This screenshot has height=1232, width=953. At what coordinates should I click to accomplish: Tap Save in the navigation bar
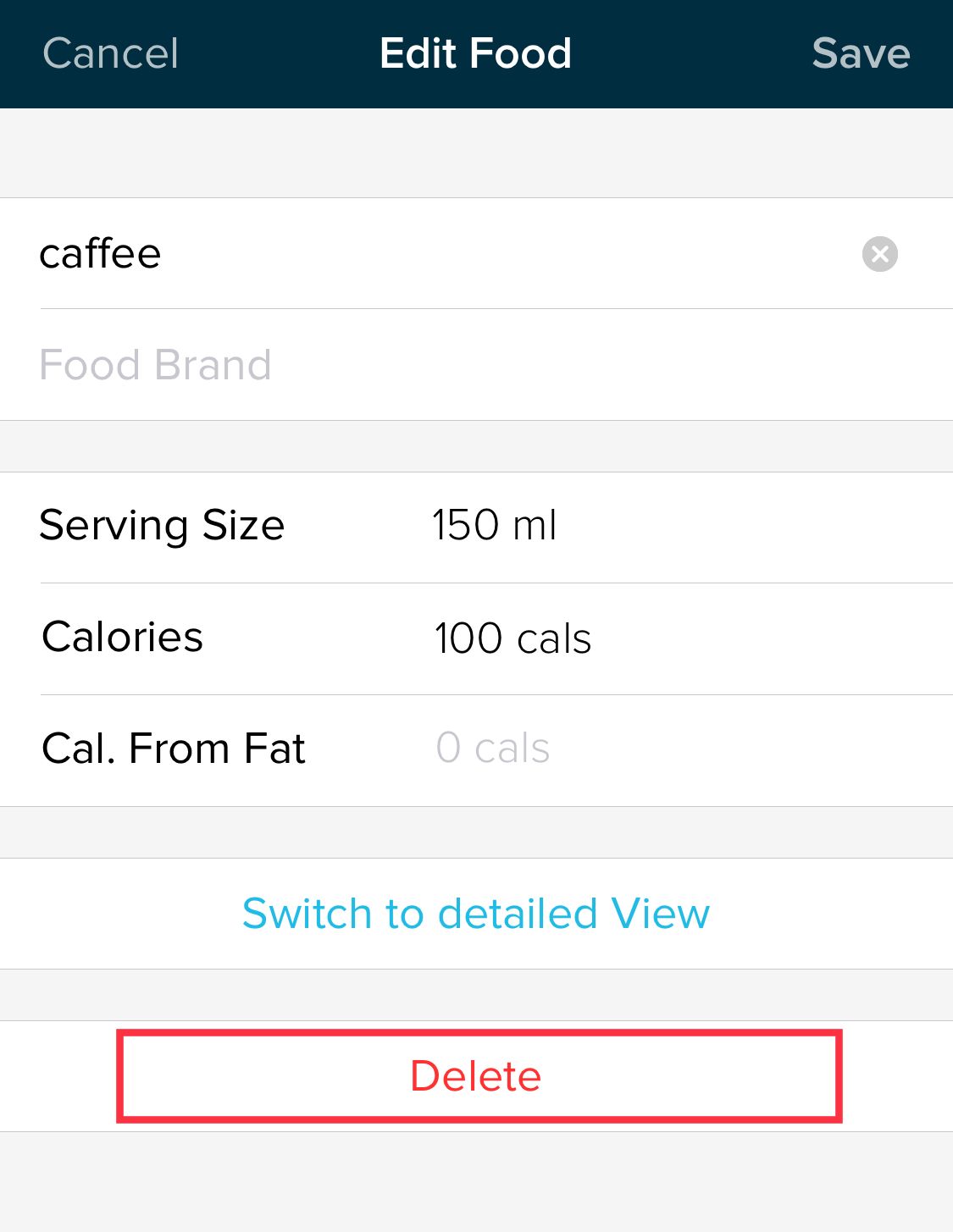(x=861, y=52)
